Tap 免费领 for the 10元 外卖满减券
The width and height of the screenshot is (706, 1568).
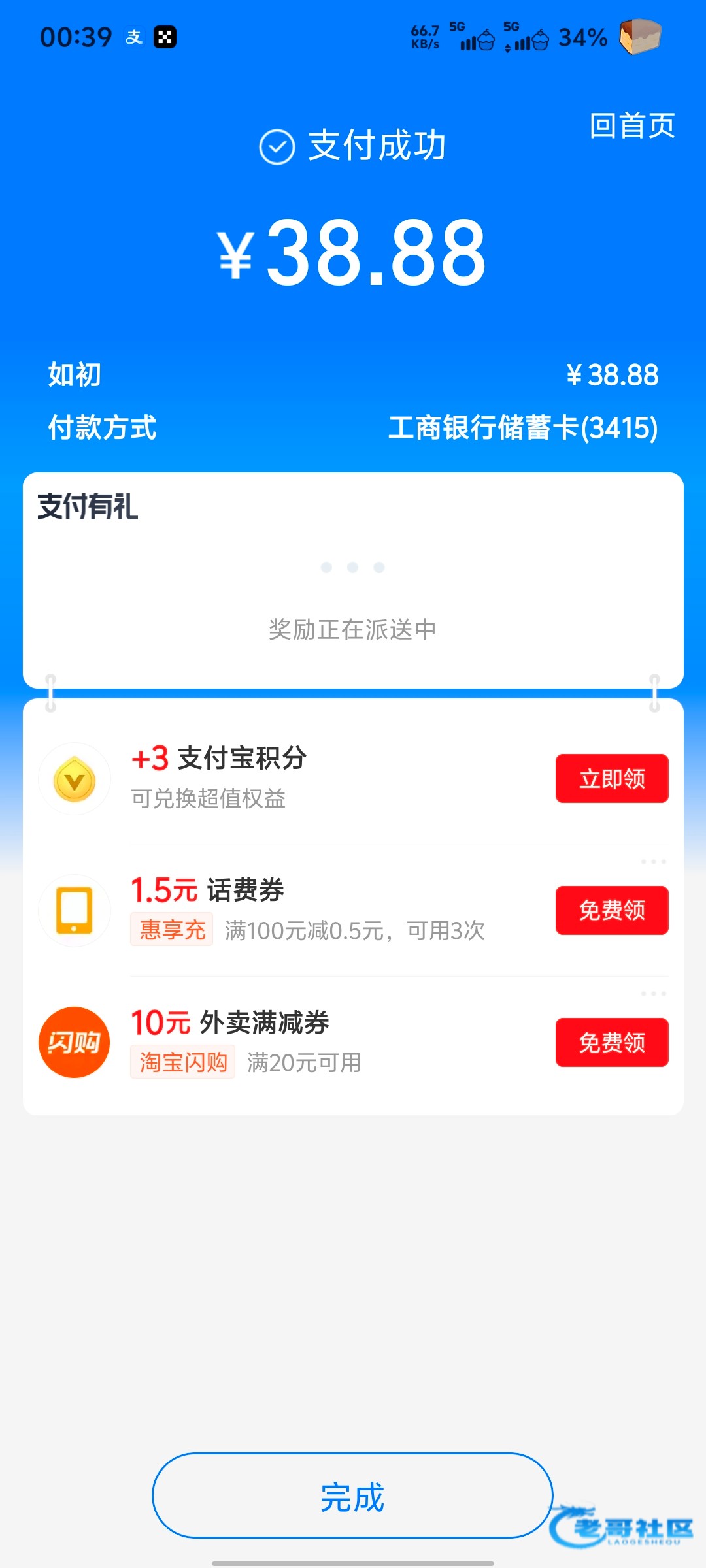point(612,1042)
